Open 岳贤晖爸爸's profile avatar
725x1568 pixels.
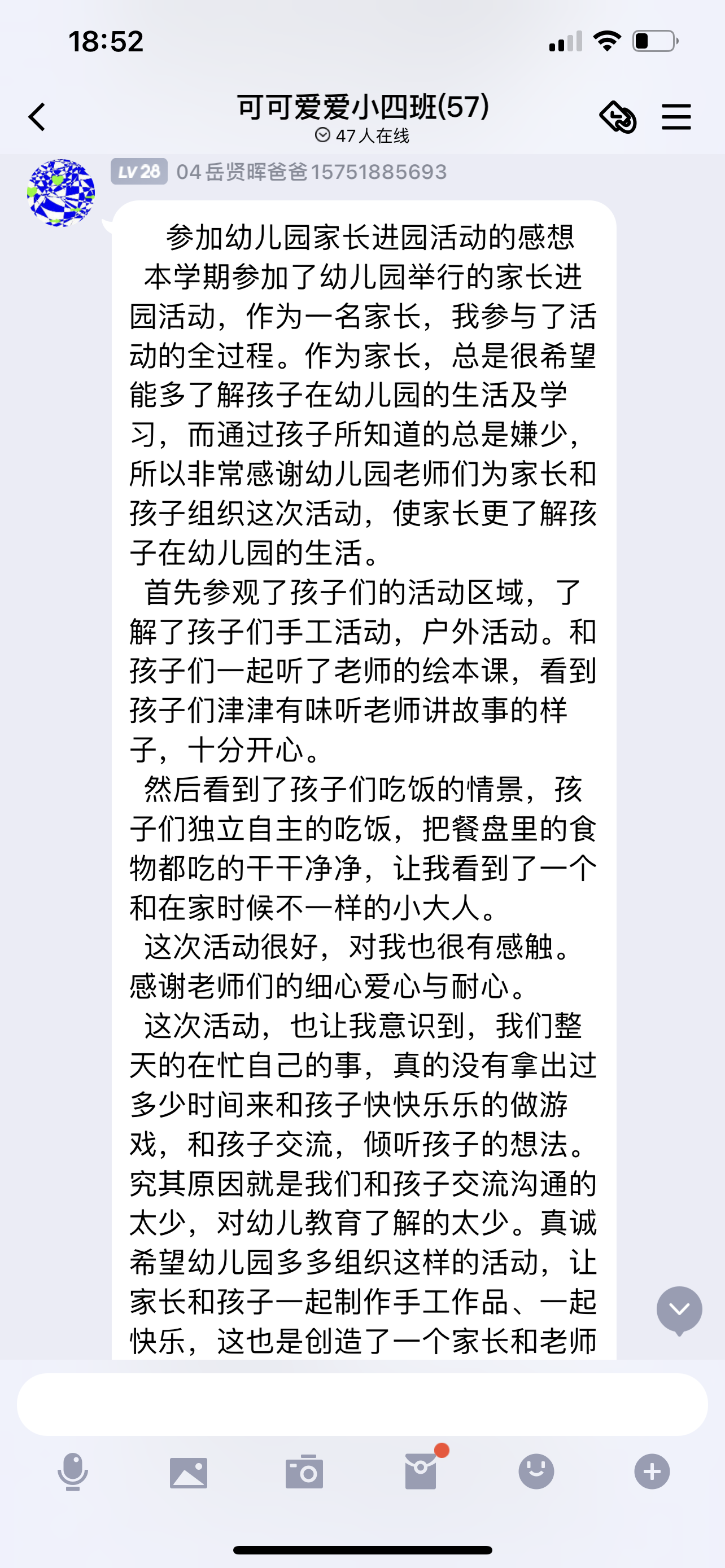pyautogui.click(x=61, y=193)
